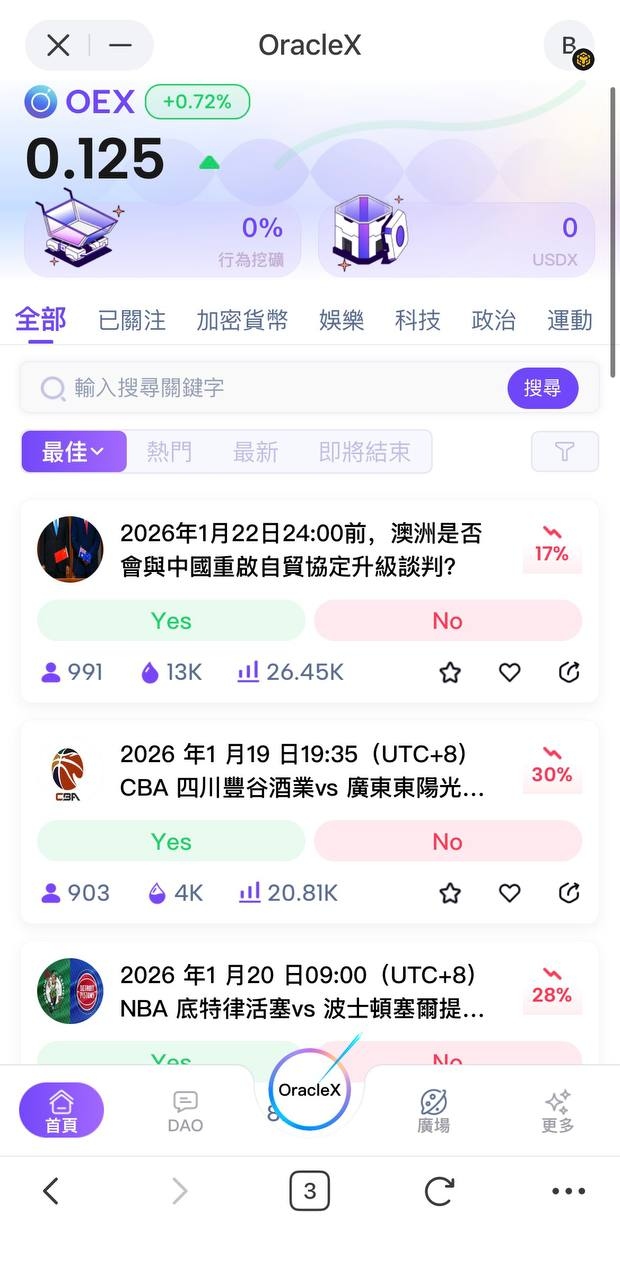Screen dimensions: 620x1280
Task: Open the 廣場 tab
Action: click(x=433, y=1111)
